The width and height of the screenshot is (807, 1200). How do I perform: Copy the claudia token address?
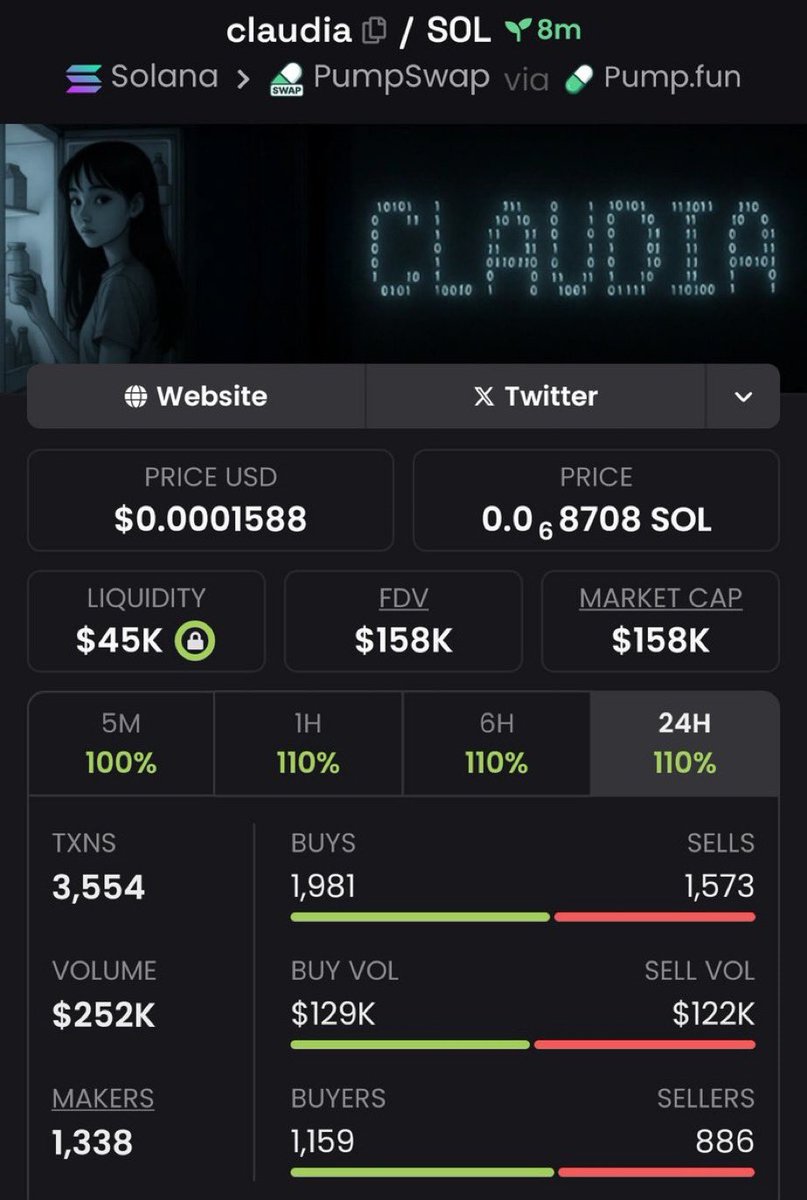(x=374, y=31)
